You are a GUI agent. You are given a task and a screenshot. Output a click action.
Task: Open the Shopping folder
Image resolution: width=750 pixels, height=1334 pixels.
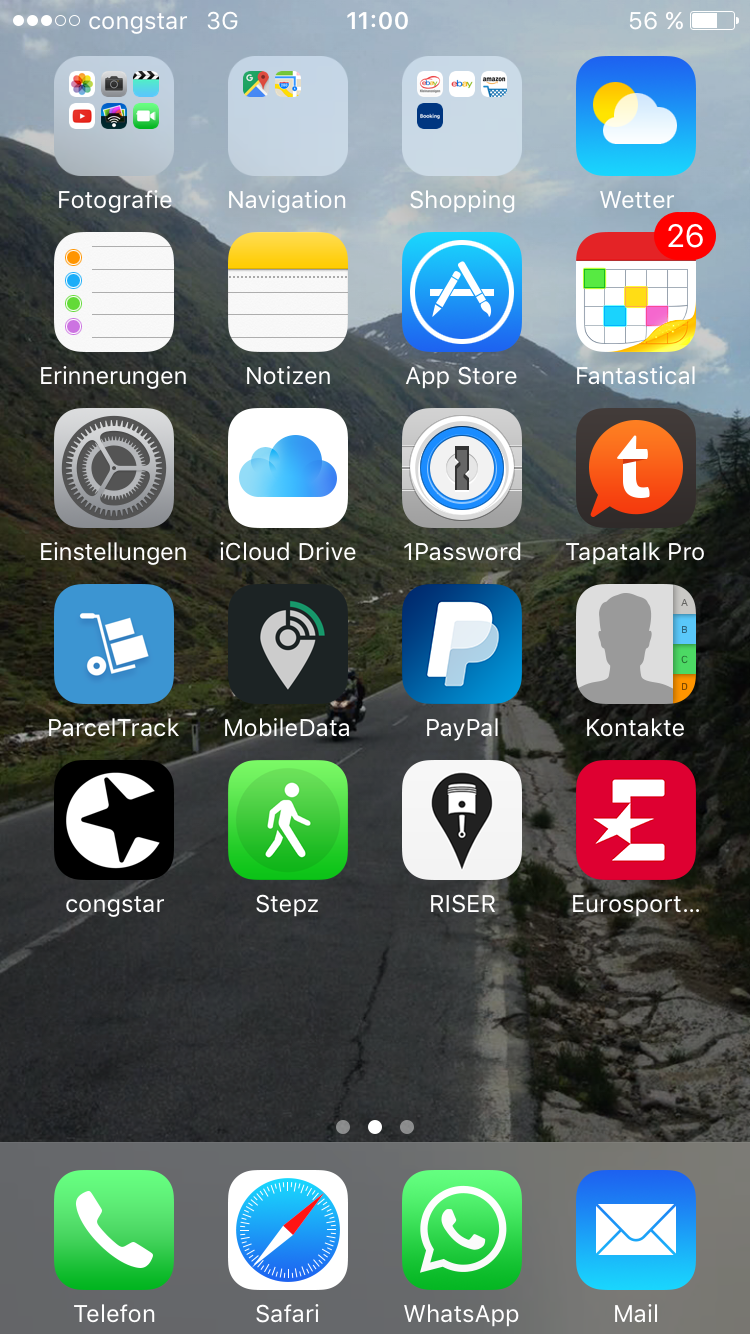(x=462, y=116)
